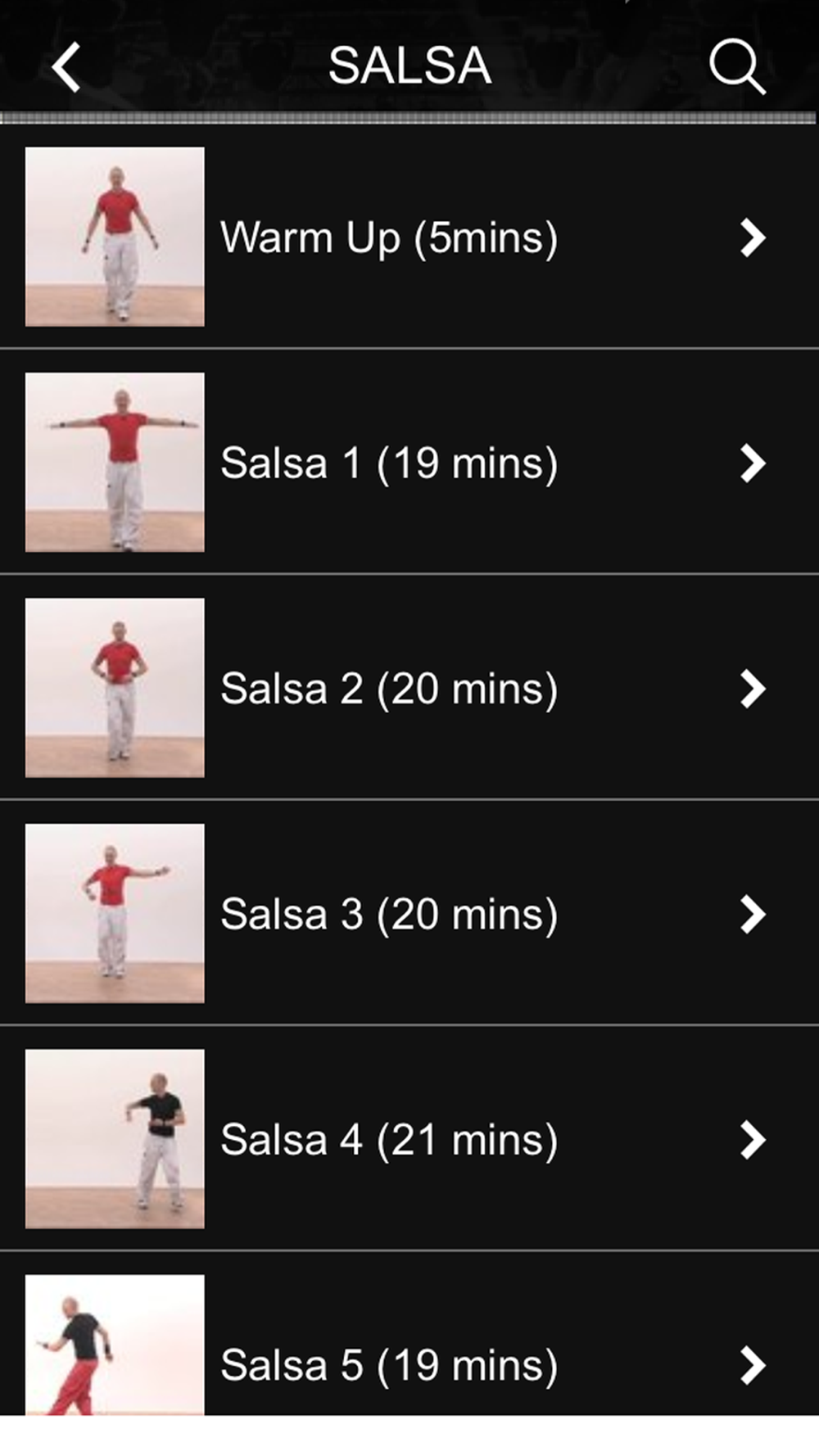Choose the Salsa 3 (20 mins) row
The width and height of the screenshot is (819, 1456).
click(389, 914)
